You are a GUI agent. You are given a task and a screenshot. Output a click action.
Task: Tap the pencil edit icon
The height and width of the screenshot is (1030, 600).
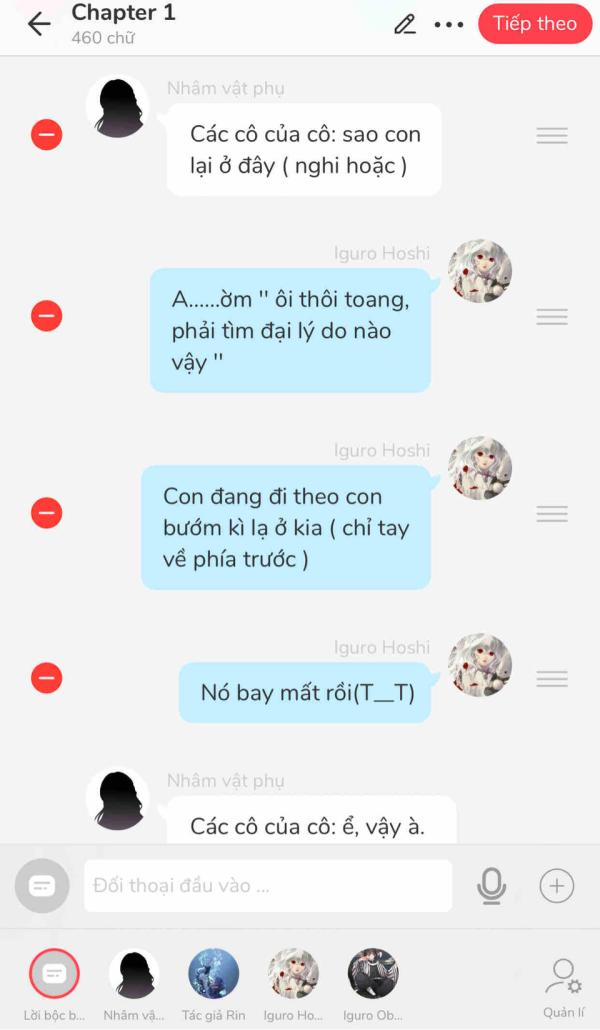click(405, 24)
